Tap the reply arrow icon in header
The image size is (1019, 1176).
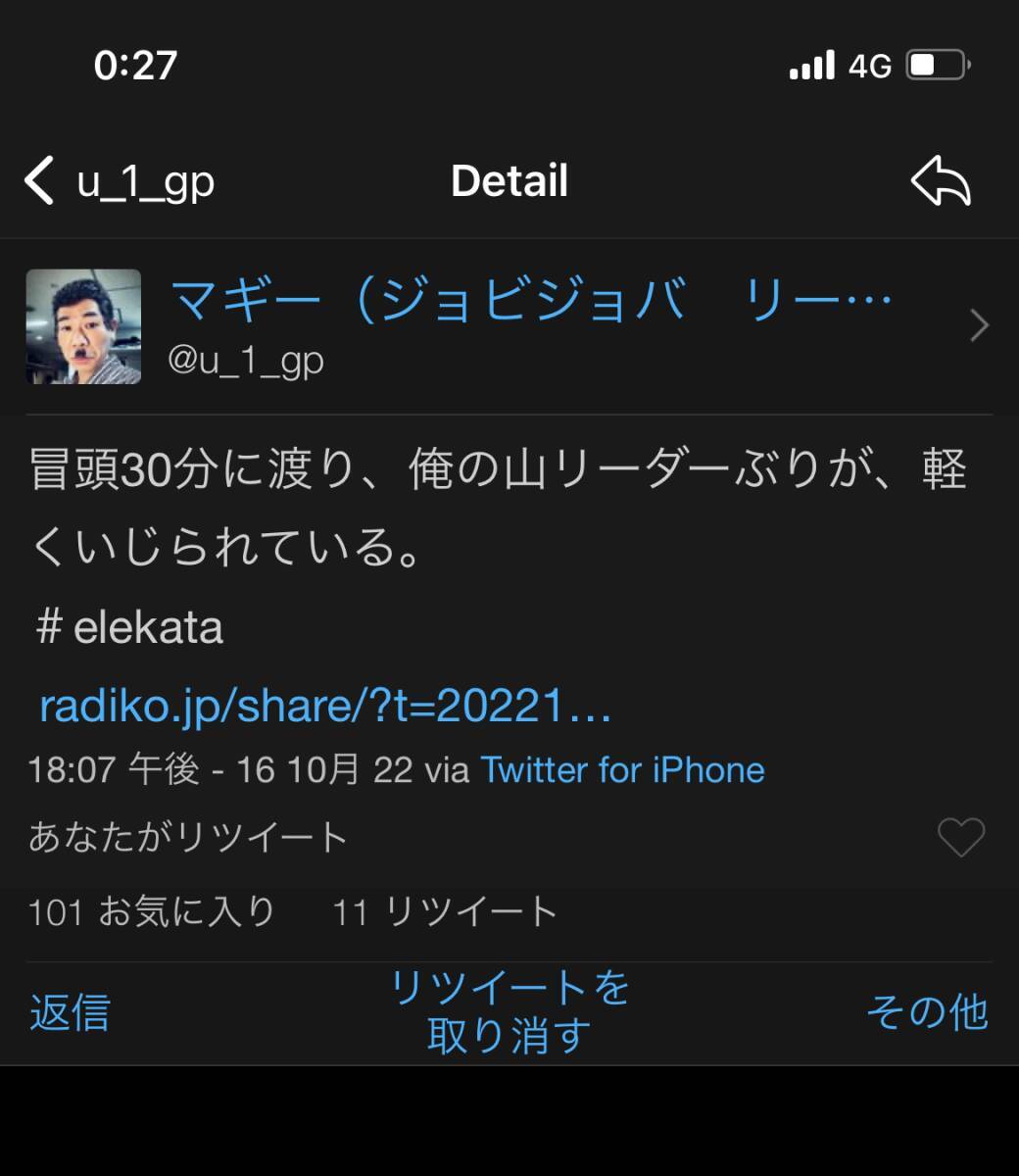click(940, 181)
